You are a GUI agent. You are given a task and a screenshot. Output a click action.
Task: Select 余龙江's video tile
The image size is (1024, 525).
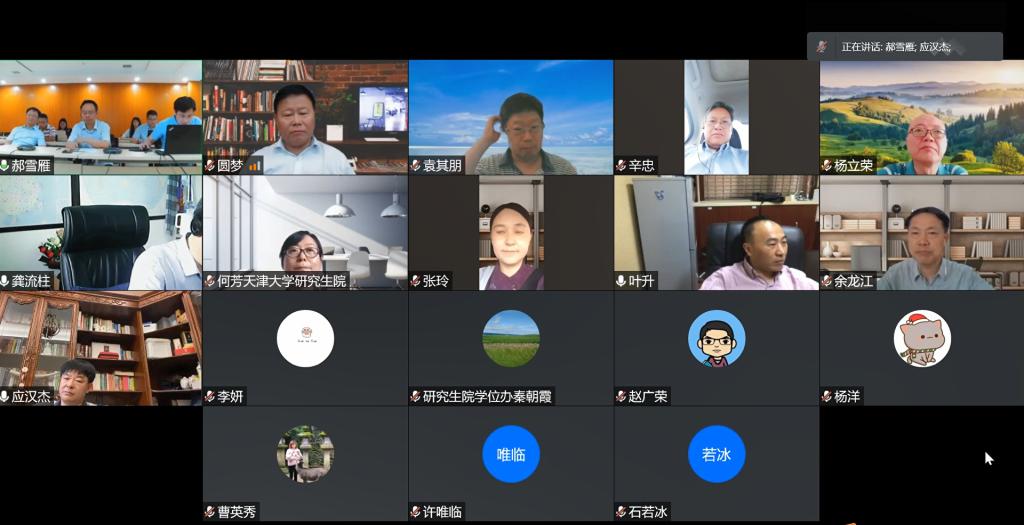(x=921, y=232)
